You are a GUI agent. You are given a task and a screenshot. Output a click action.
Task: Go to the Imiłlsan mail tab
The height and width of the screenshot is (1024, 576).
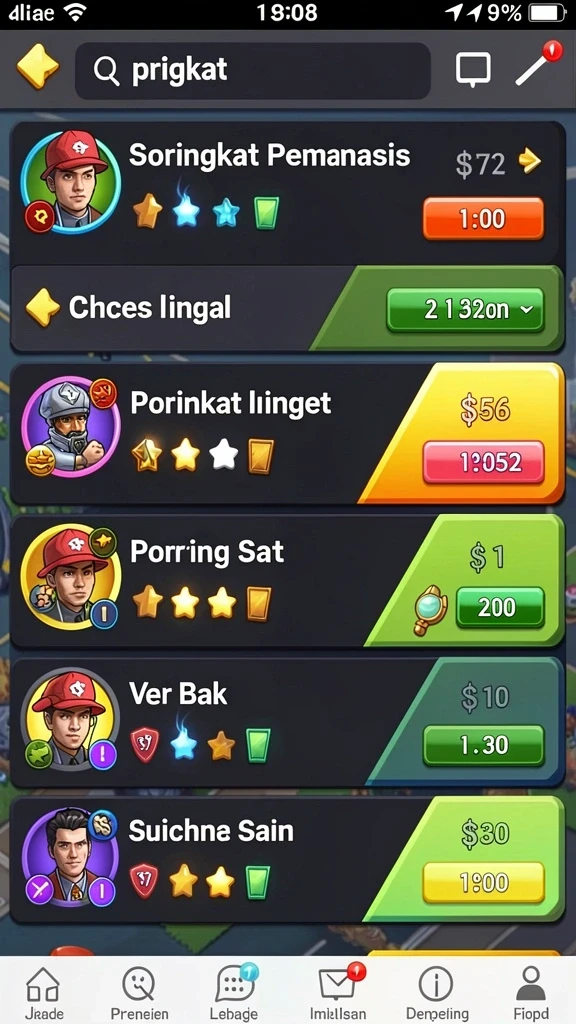336,993
